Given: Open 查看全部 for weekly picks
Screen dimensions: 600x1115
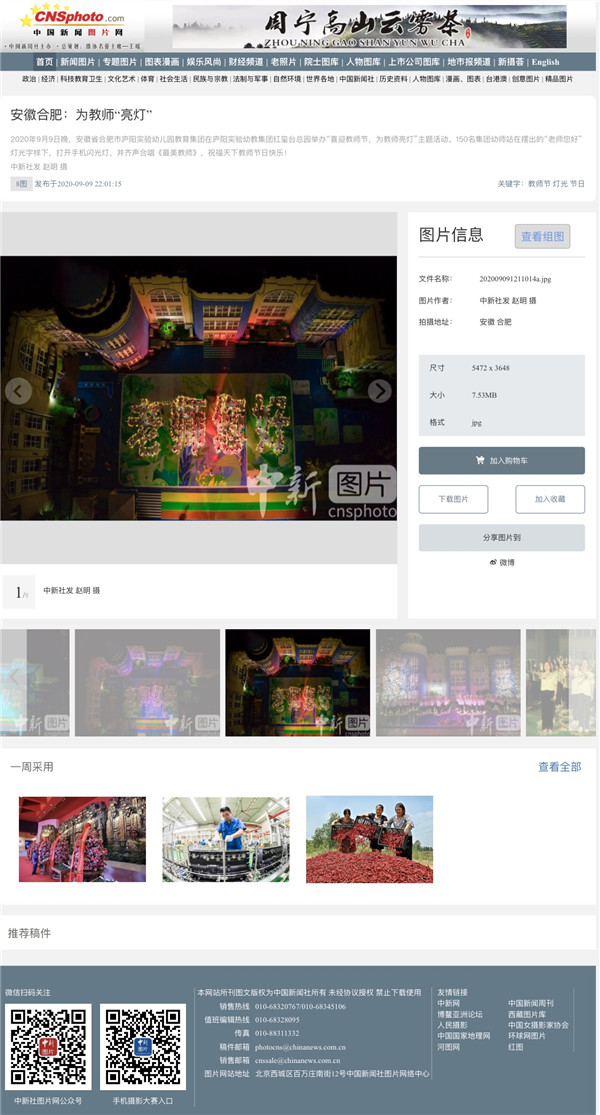Looking at the screenshot, I should pyautogui.click(x=559, y=767).
